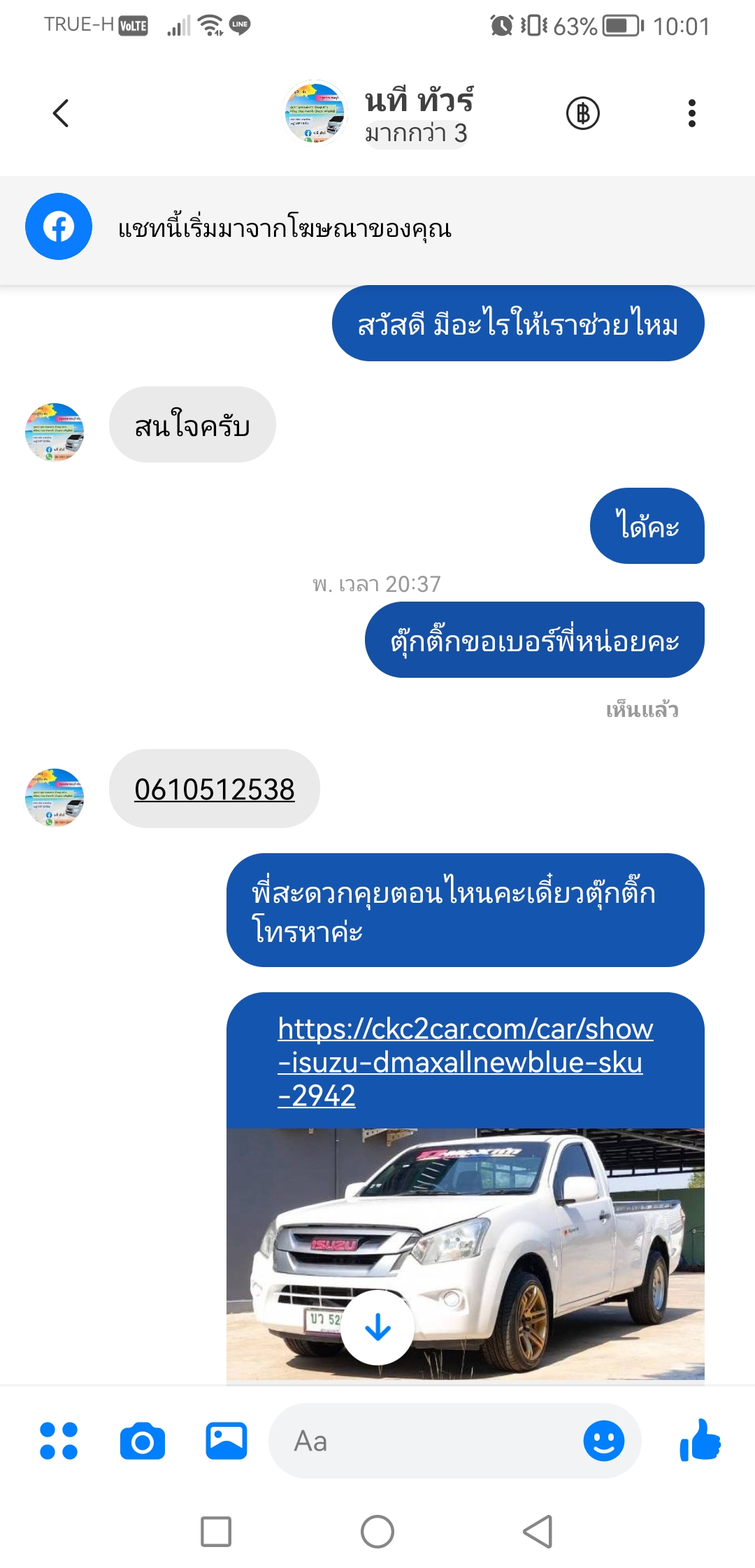Open the ckc2car.com Isuzu D-Max link
Image resolution: width=755 pixels, height=1568 pixels.
tap(465, 1061)
